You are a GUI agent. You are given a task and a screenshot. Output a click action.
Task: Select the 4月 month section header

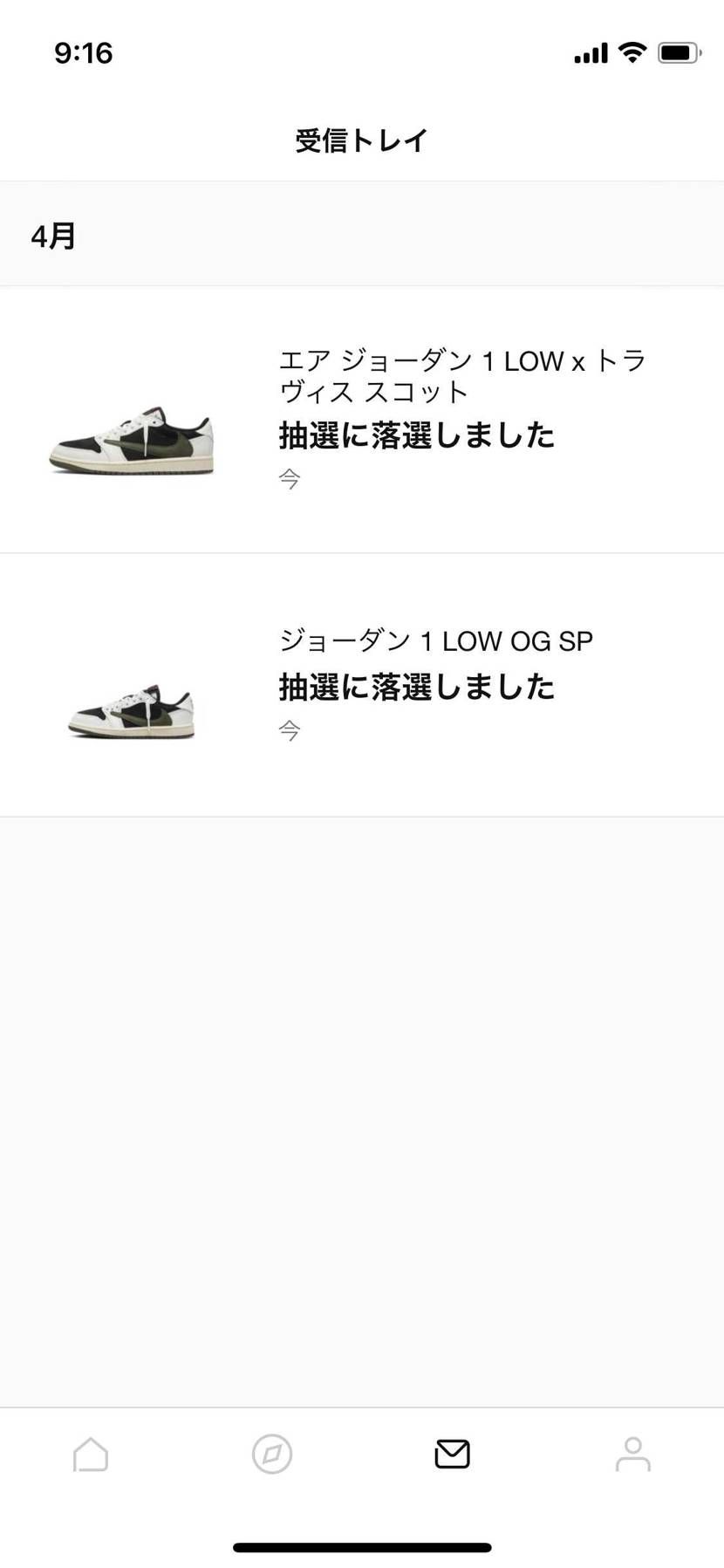tap(53, 234)
